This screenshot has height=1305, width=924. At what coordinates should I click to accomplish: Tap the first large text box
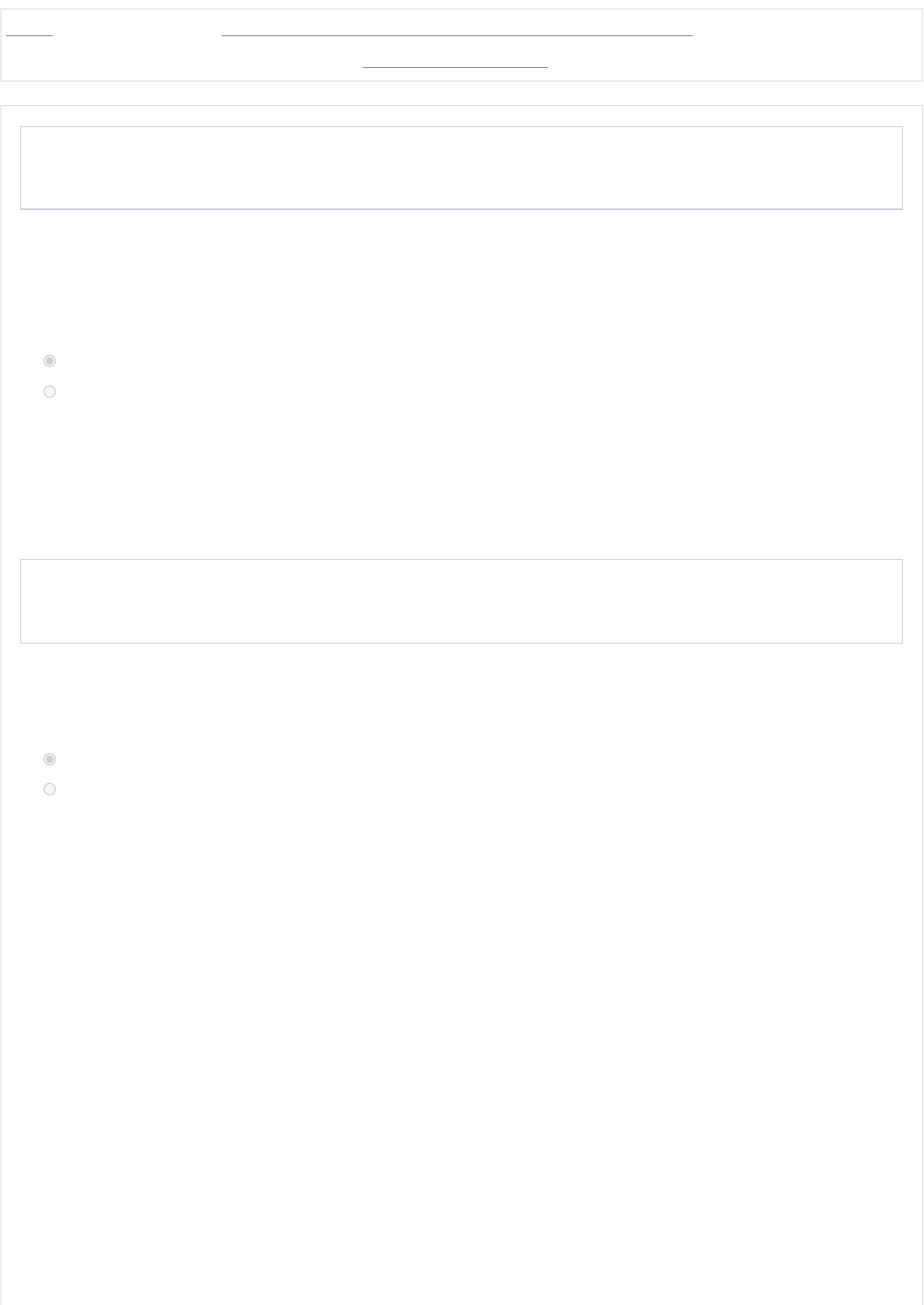tap(461, 168)
